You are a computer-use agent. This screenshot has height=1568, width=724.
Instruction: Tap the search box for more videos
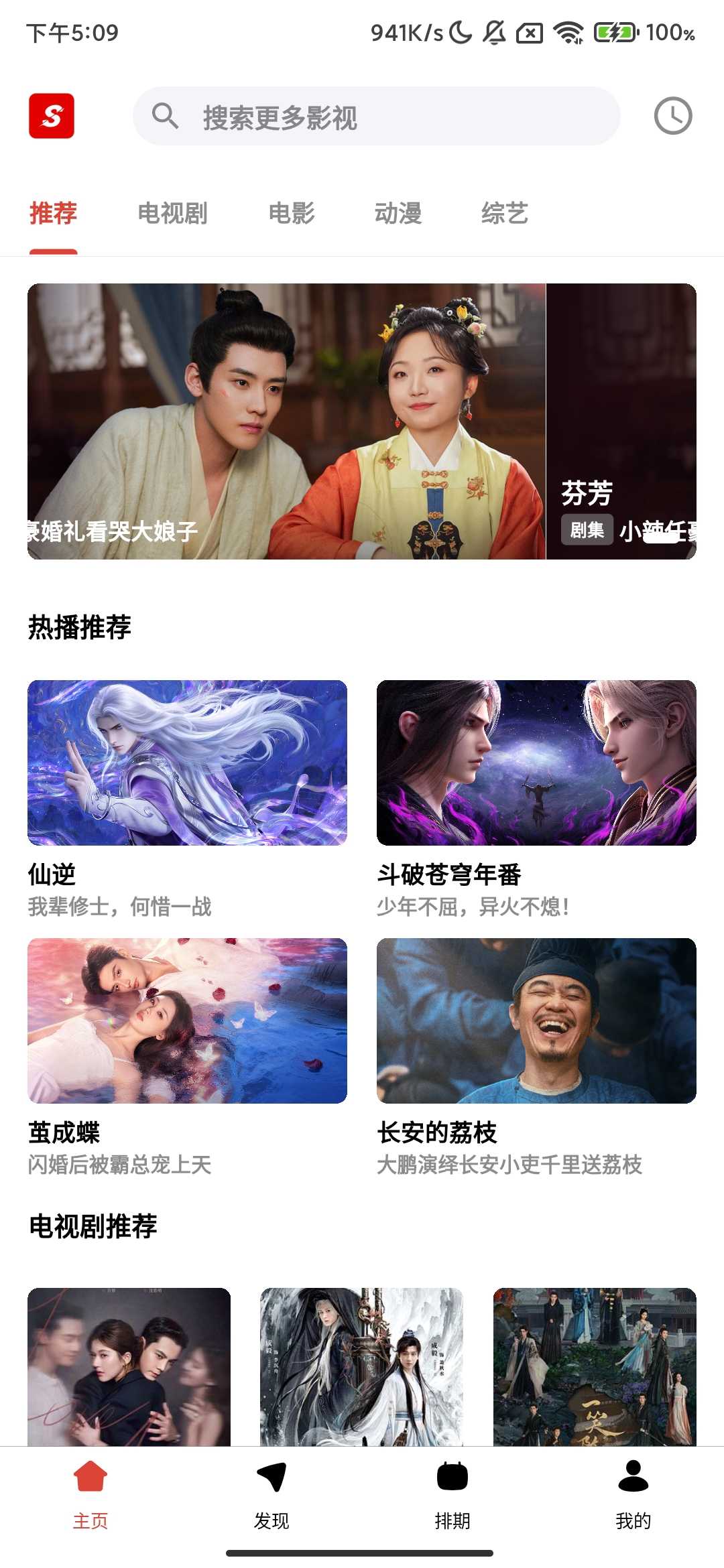[375, 117]
